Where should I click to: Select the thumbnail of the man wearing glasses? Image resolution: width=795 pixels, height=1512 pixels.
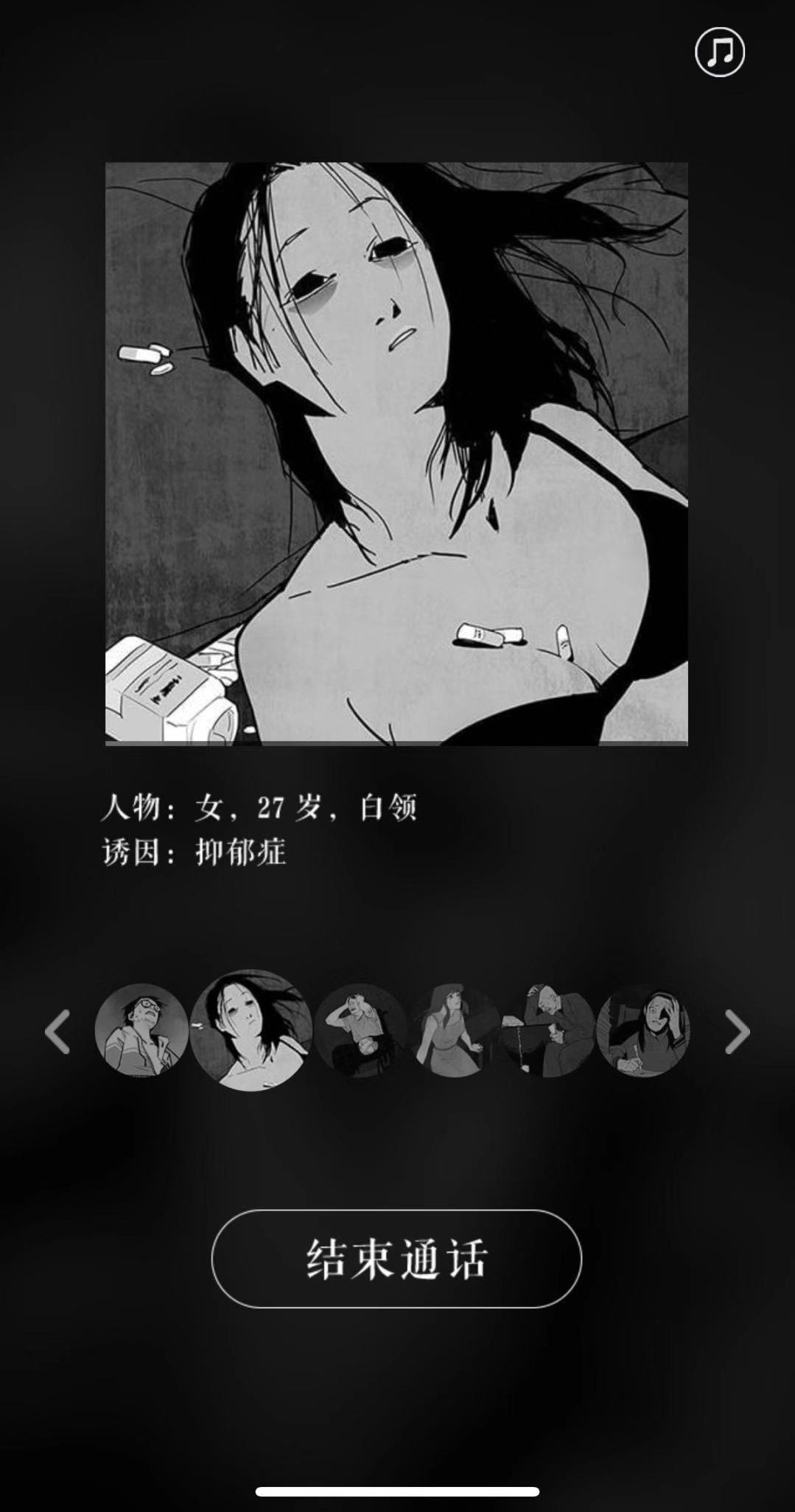pyautogui.click(x=141, y=1030)
